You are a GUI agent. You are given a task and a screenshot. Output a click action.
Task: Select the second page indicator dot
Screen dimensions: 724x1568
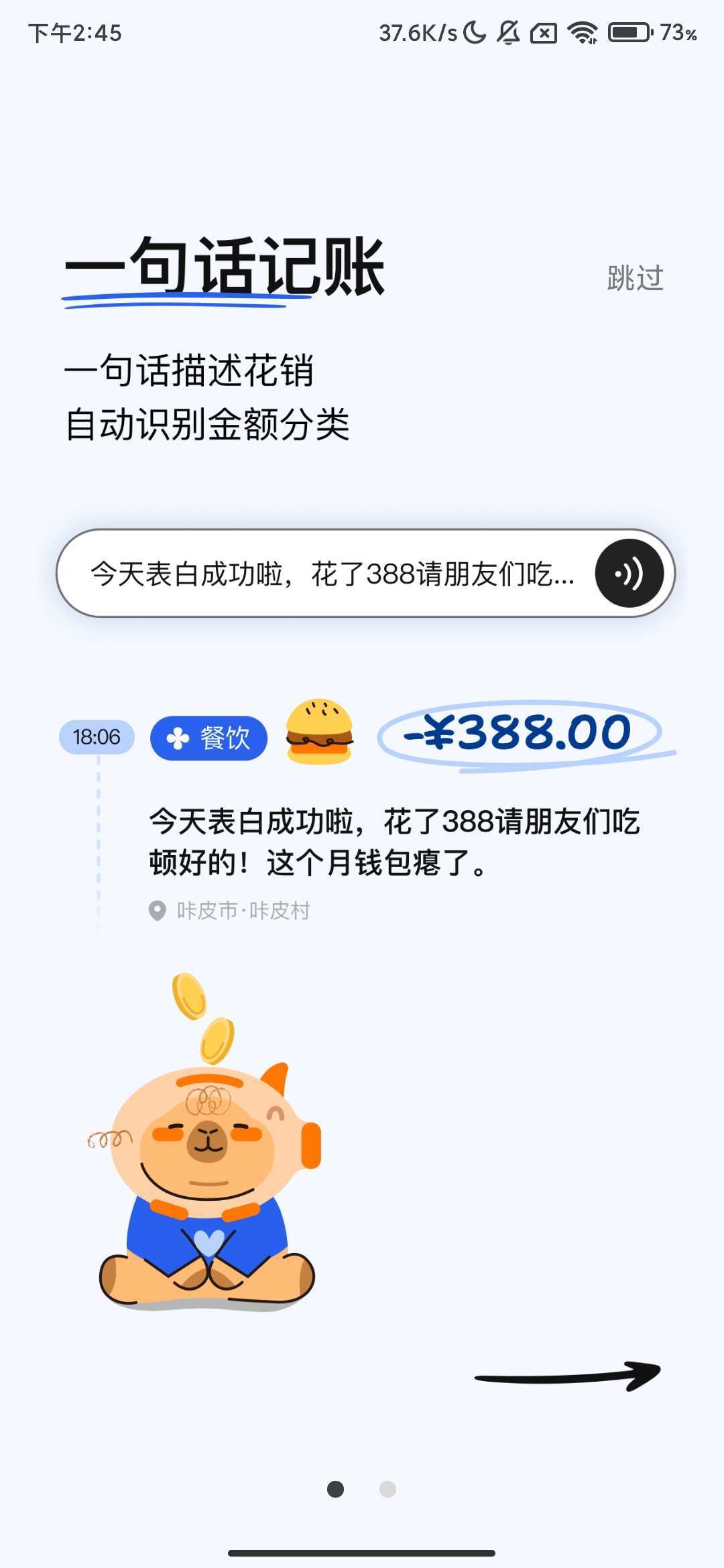pos(387,1489)
